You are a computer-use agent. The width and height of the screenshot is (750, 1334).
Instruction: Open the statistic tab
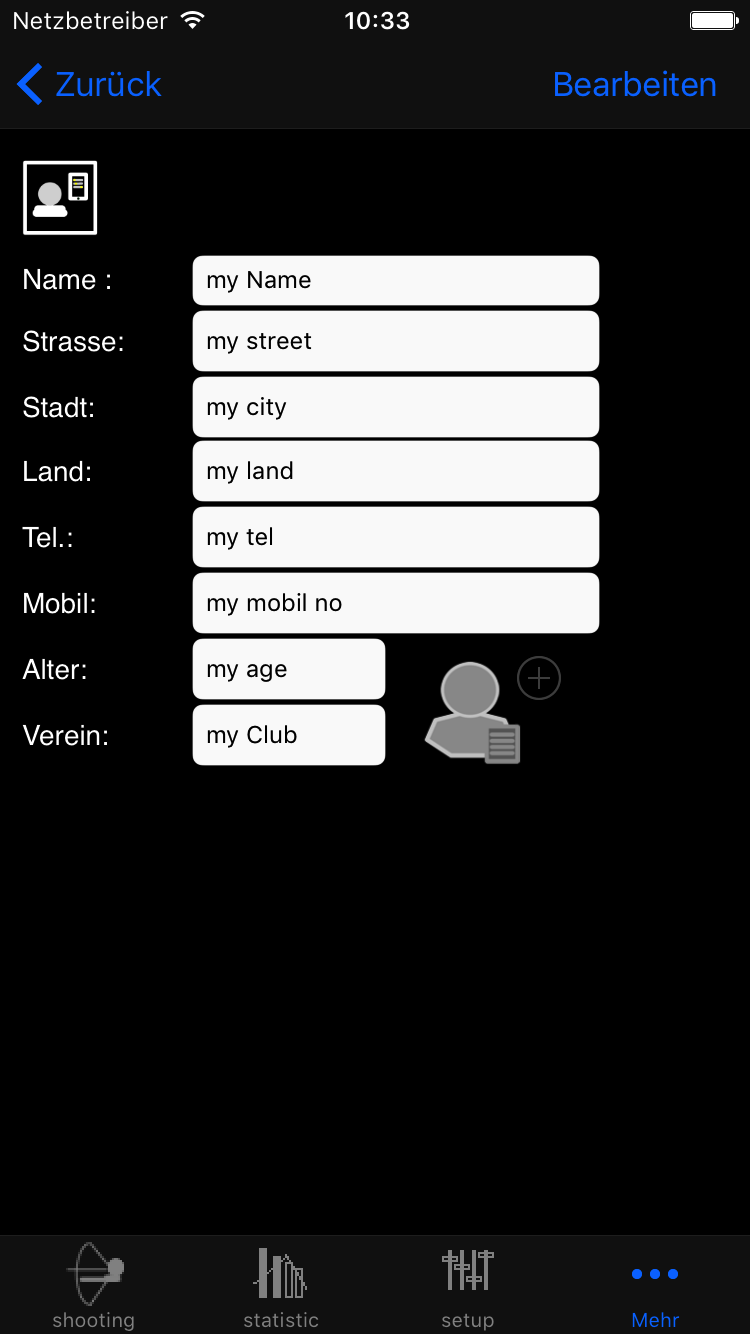281,1286
